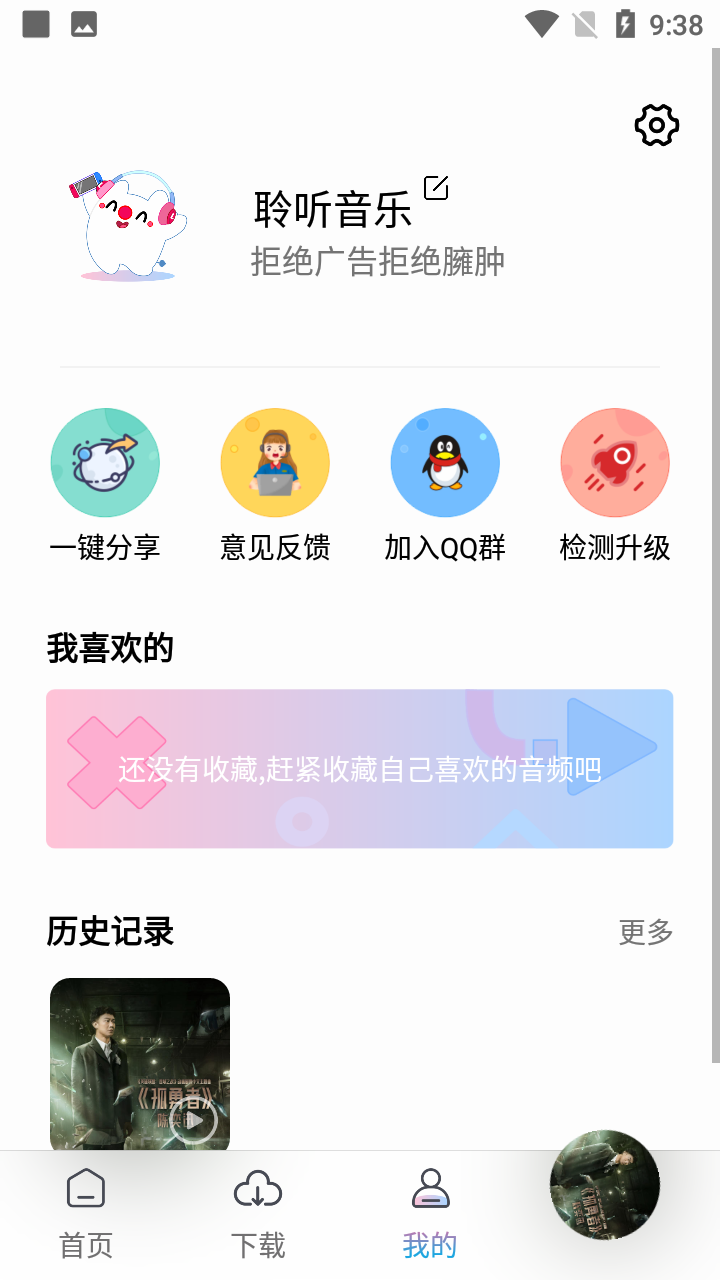Image resolution: width=720 pixels, height=1280 pixels.
Task: Select the 意见反馈 feedback icon
Action: point(275,462)
